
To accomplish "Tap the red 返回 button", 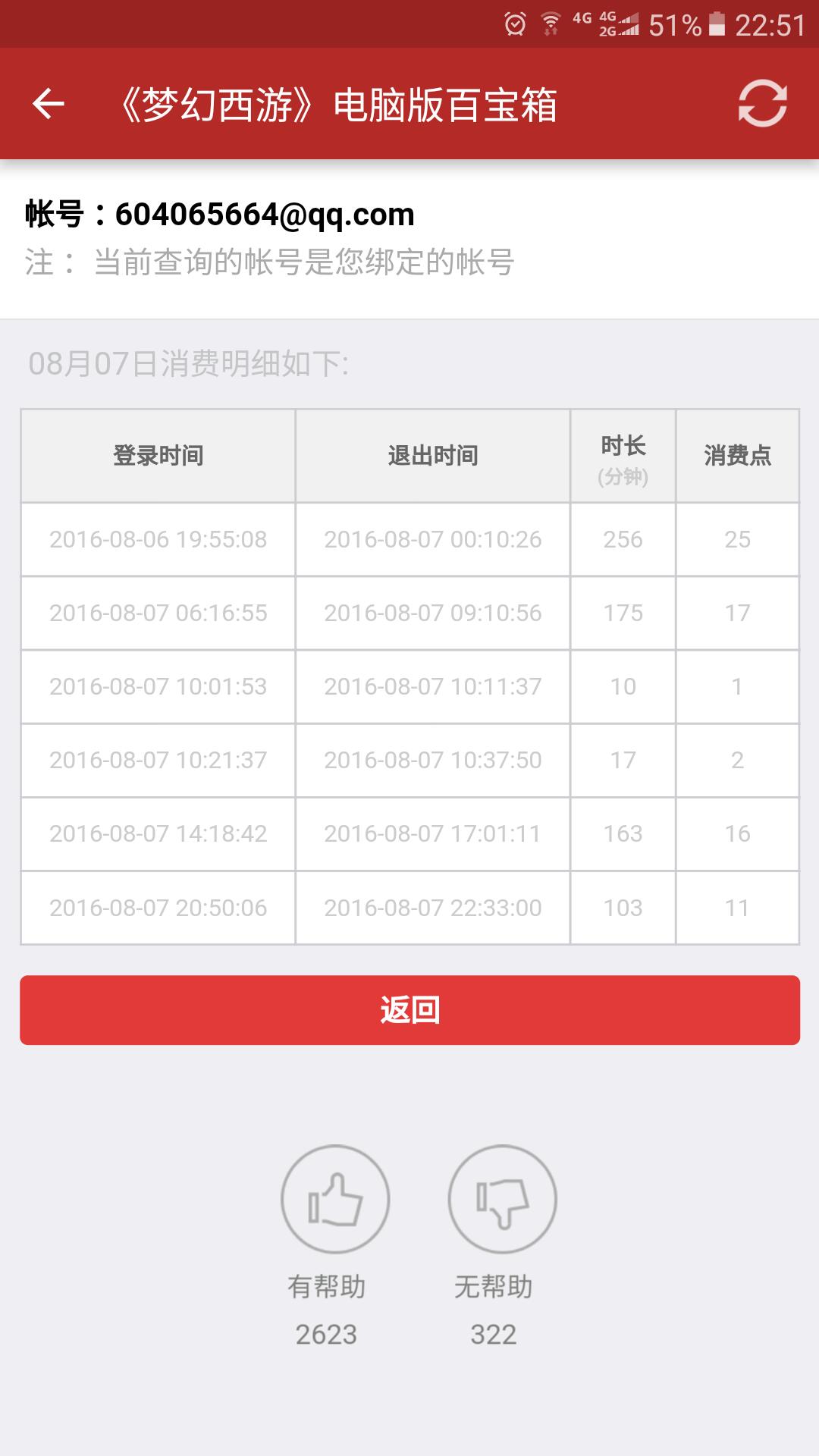I will [x=409, y=1010].
